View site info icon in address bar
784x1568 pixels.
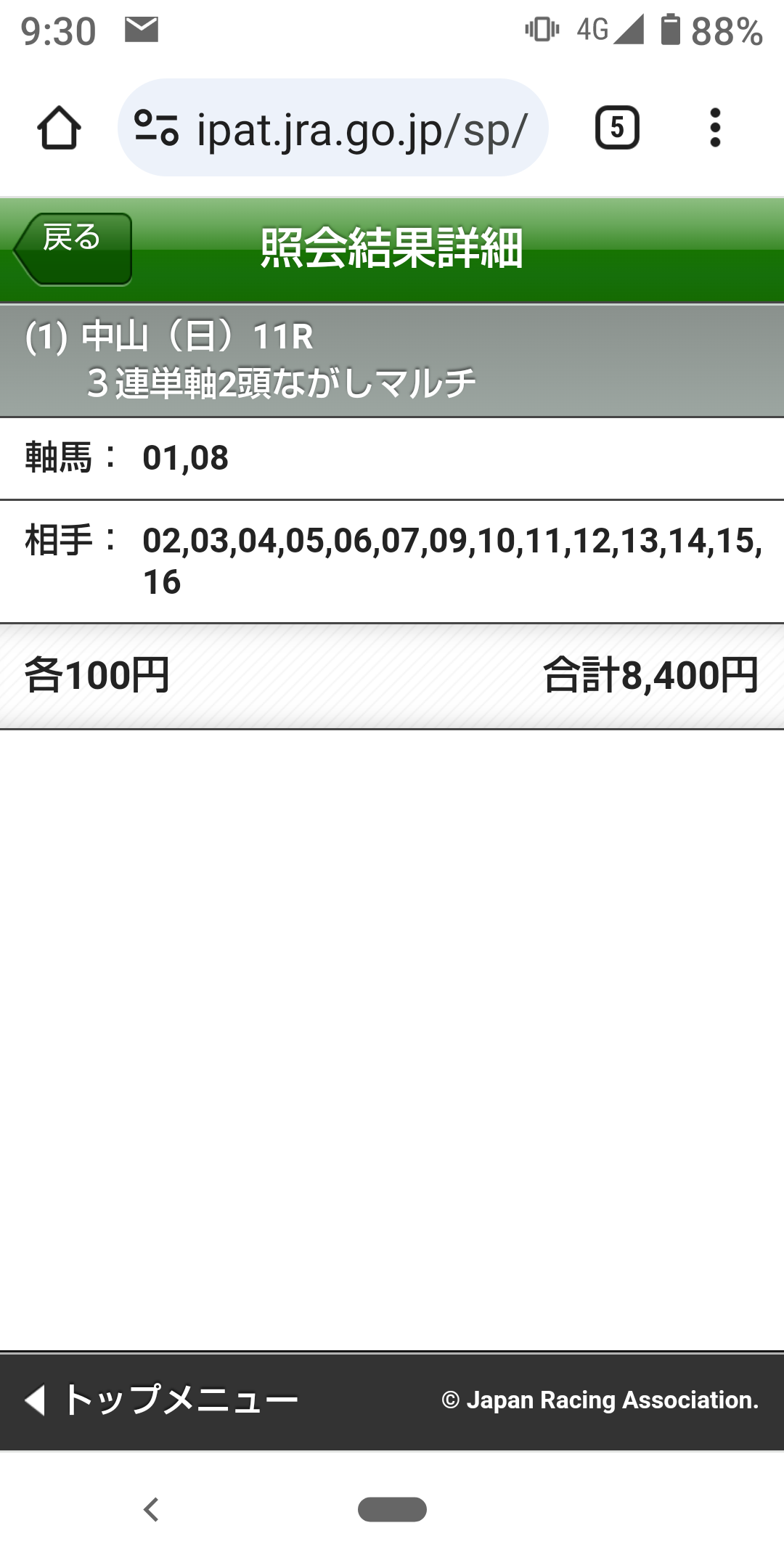click(x=157, y=128)
